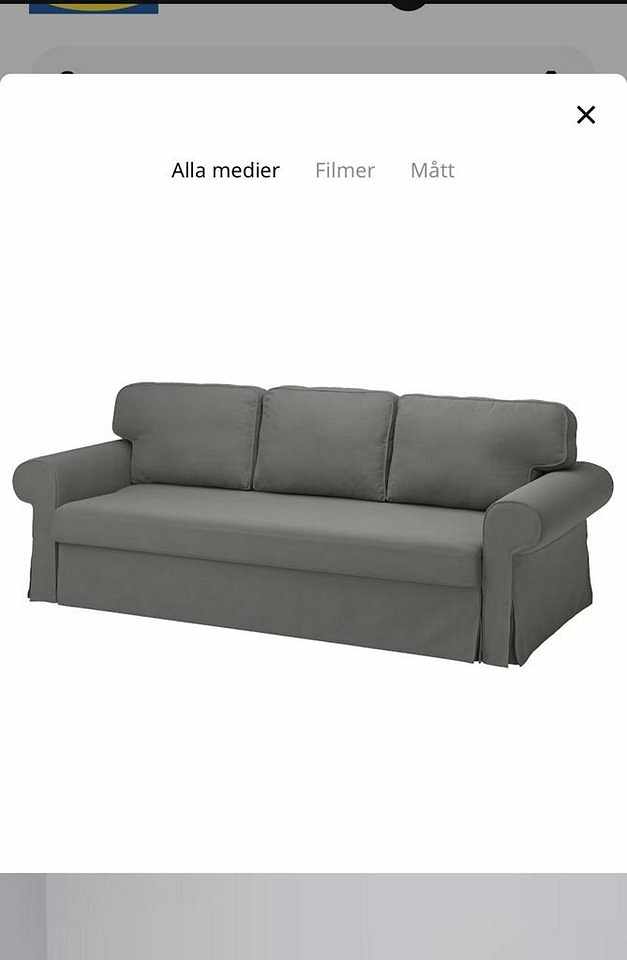Switch to the Filmer tab
627x960 pixels.
(344, 170)
